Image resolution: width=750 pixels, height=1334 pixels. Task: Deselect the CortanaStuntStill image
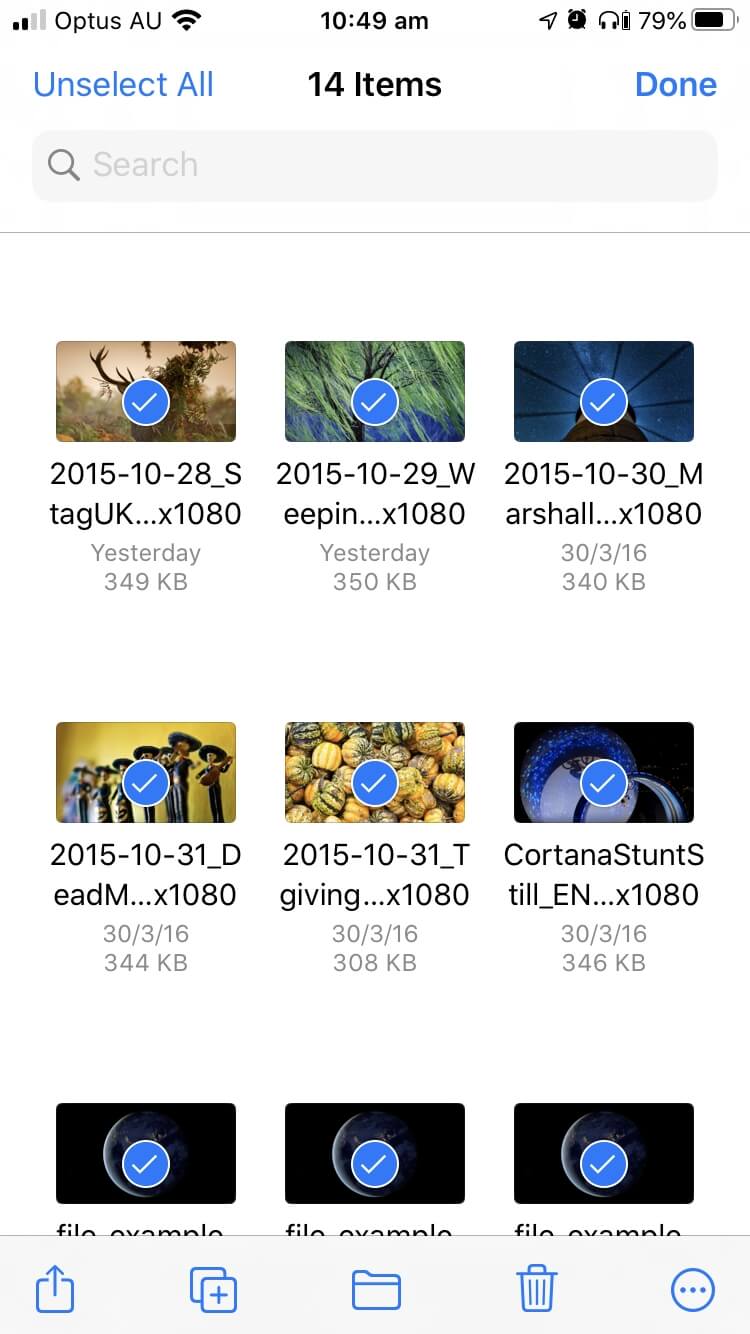604,773
